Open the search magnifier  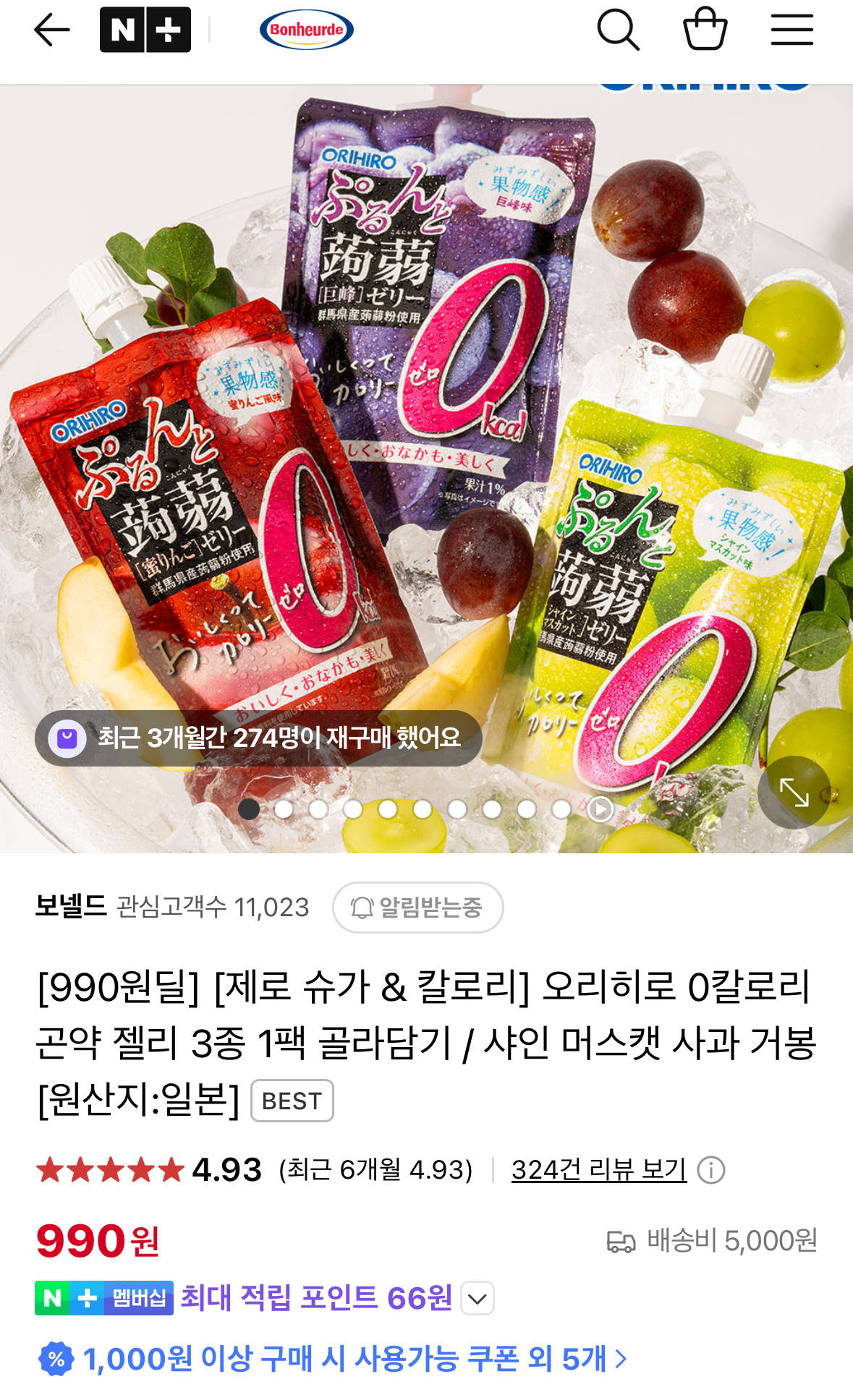618,30
